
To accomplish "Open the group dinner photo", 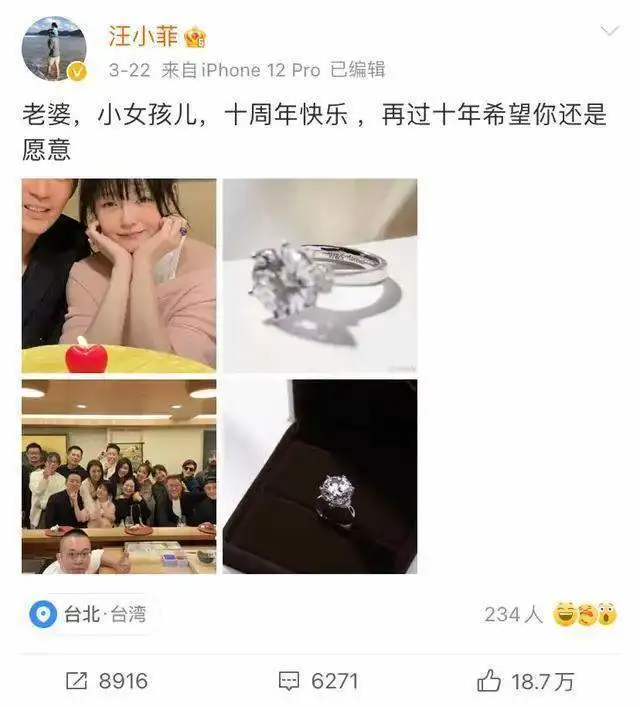I will pyautogui.click(x=119, y=475).
